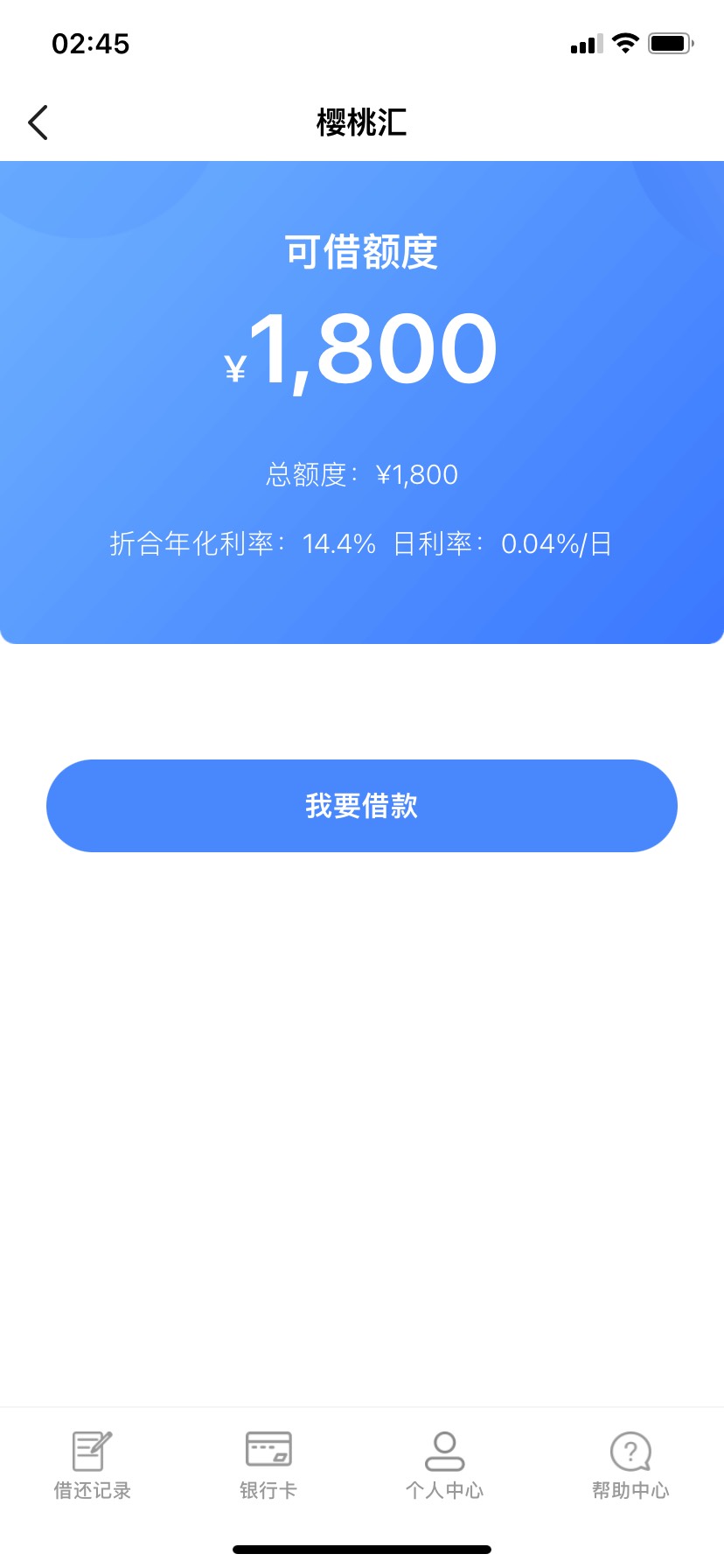
Task: Tap the 我要借款 button
Action: tap(362, 806)
